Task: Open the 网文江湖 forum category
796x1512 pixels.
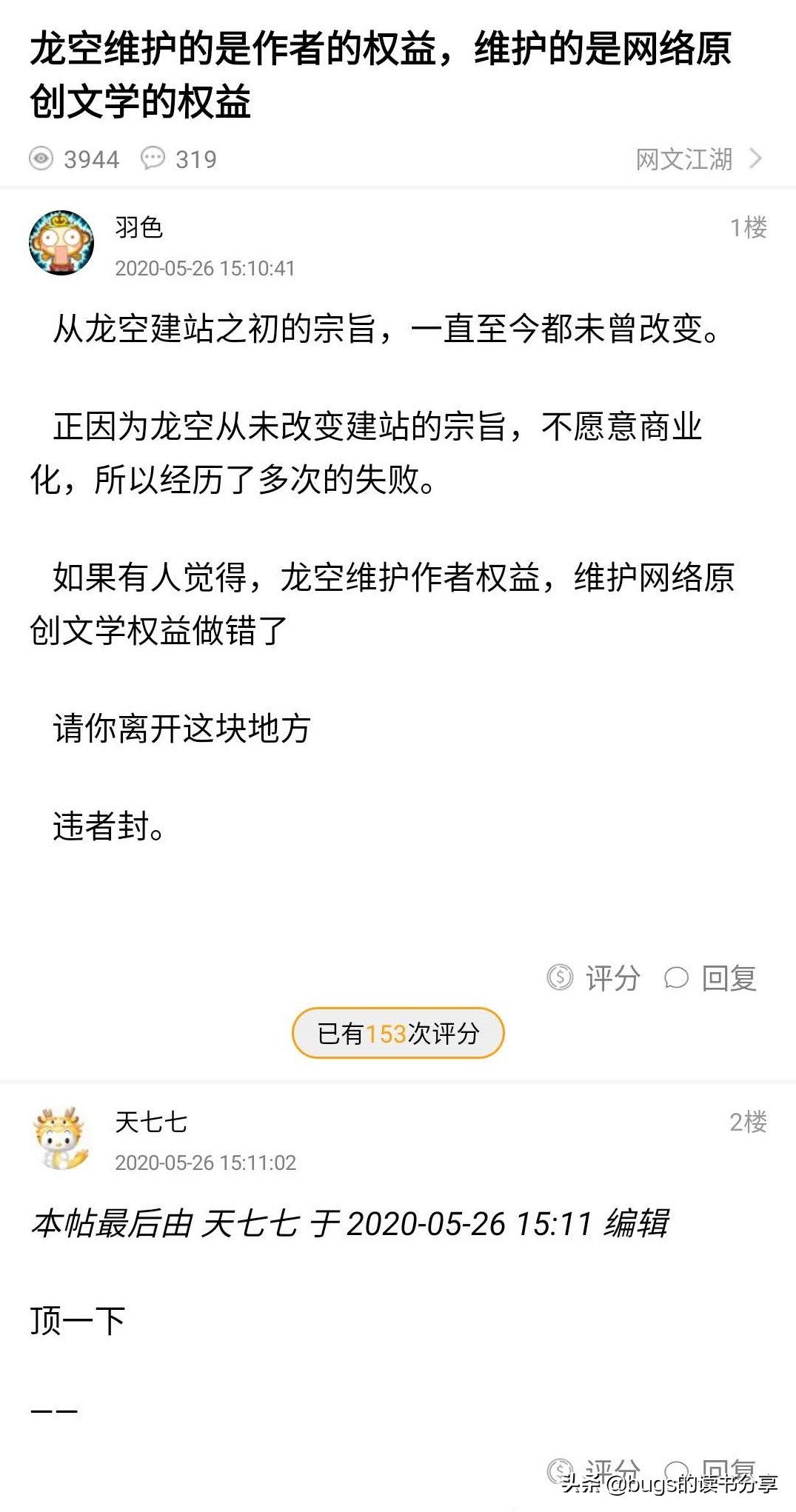Action: point(684,158)
